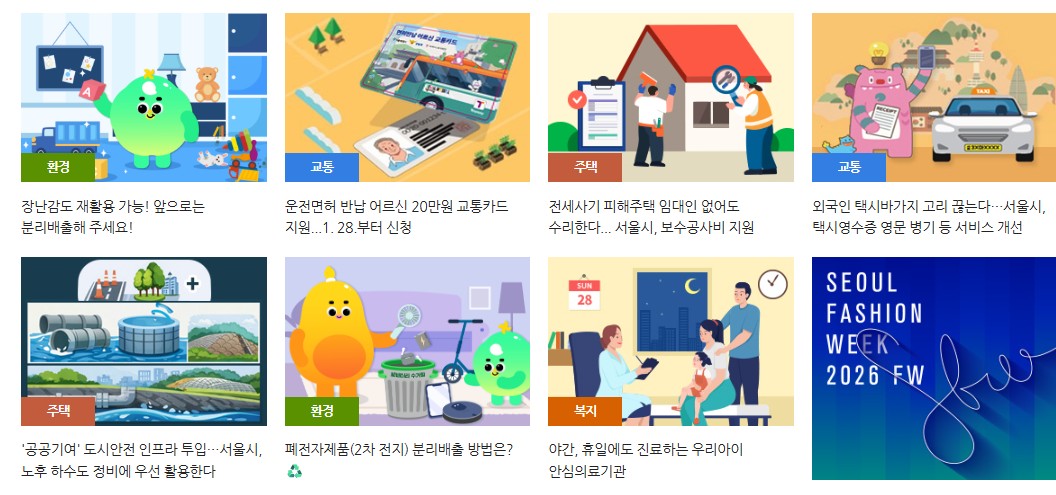Open the 공공기여 도시안전 인프라 article
Viewport: 1056px width, 495px height.
(x=143, y=341)
